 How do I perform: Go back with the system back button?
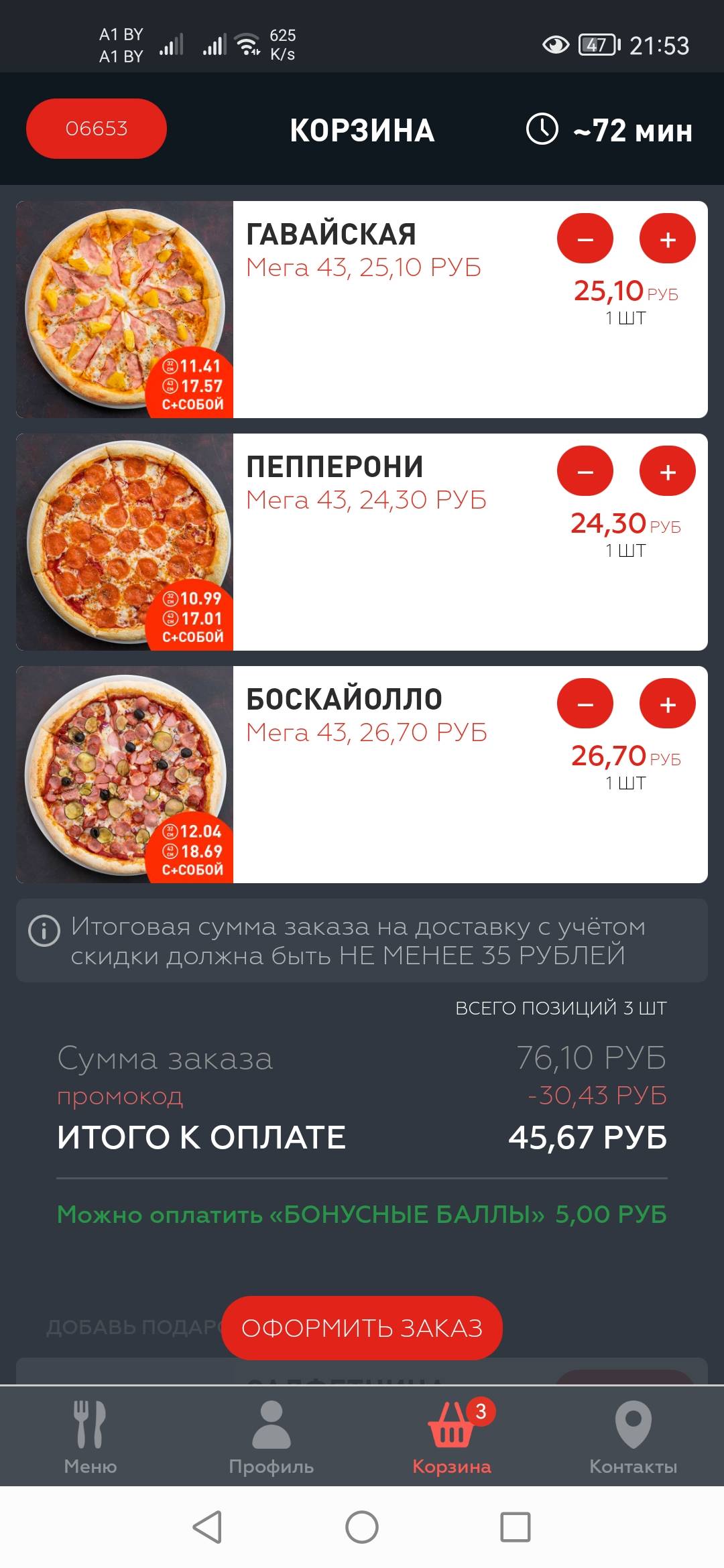[207, 1527]
